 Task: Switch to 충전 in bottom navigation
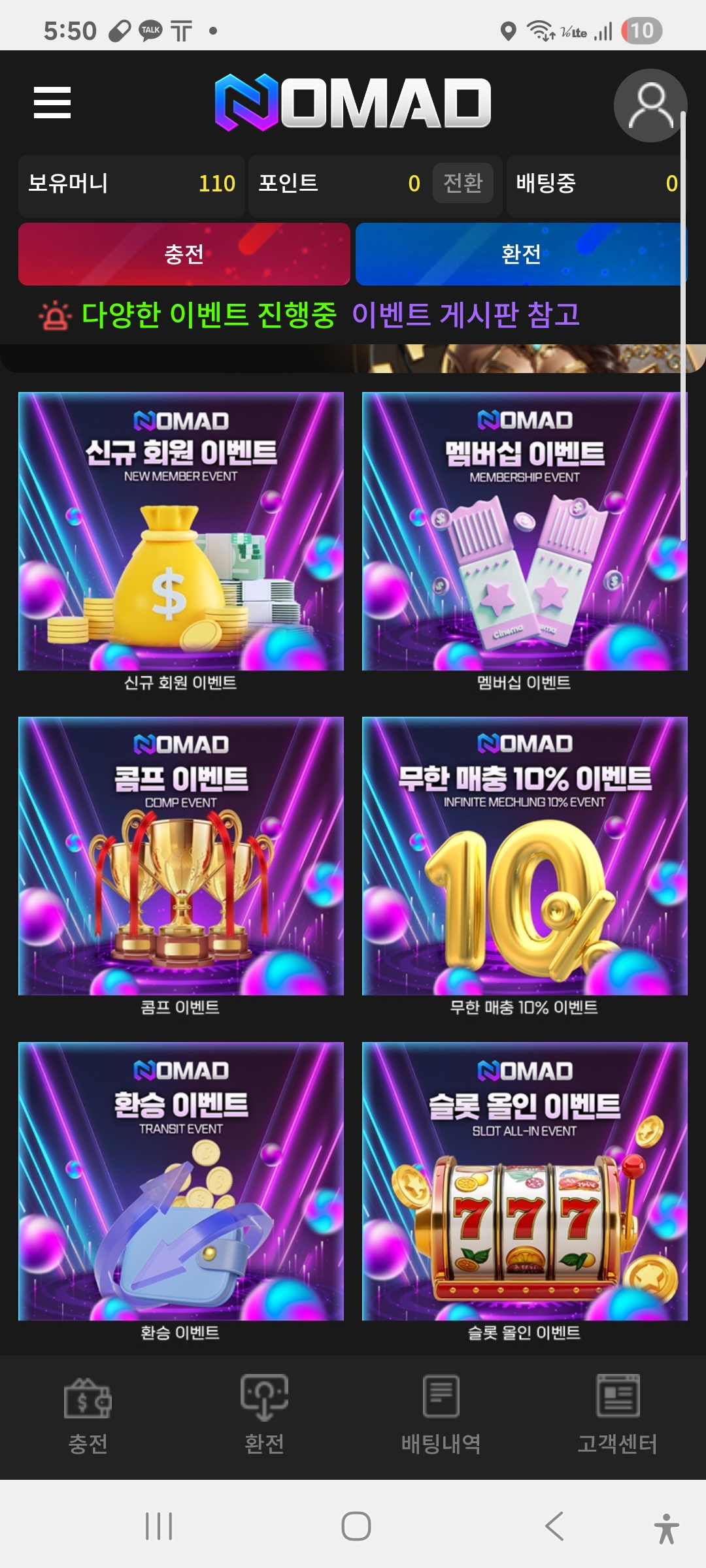88,1414
